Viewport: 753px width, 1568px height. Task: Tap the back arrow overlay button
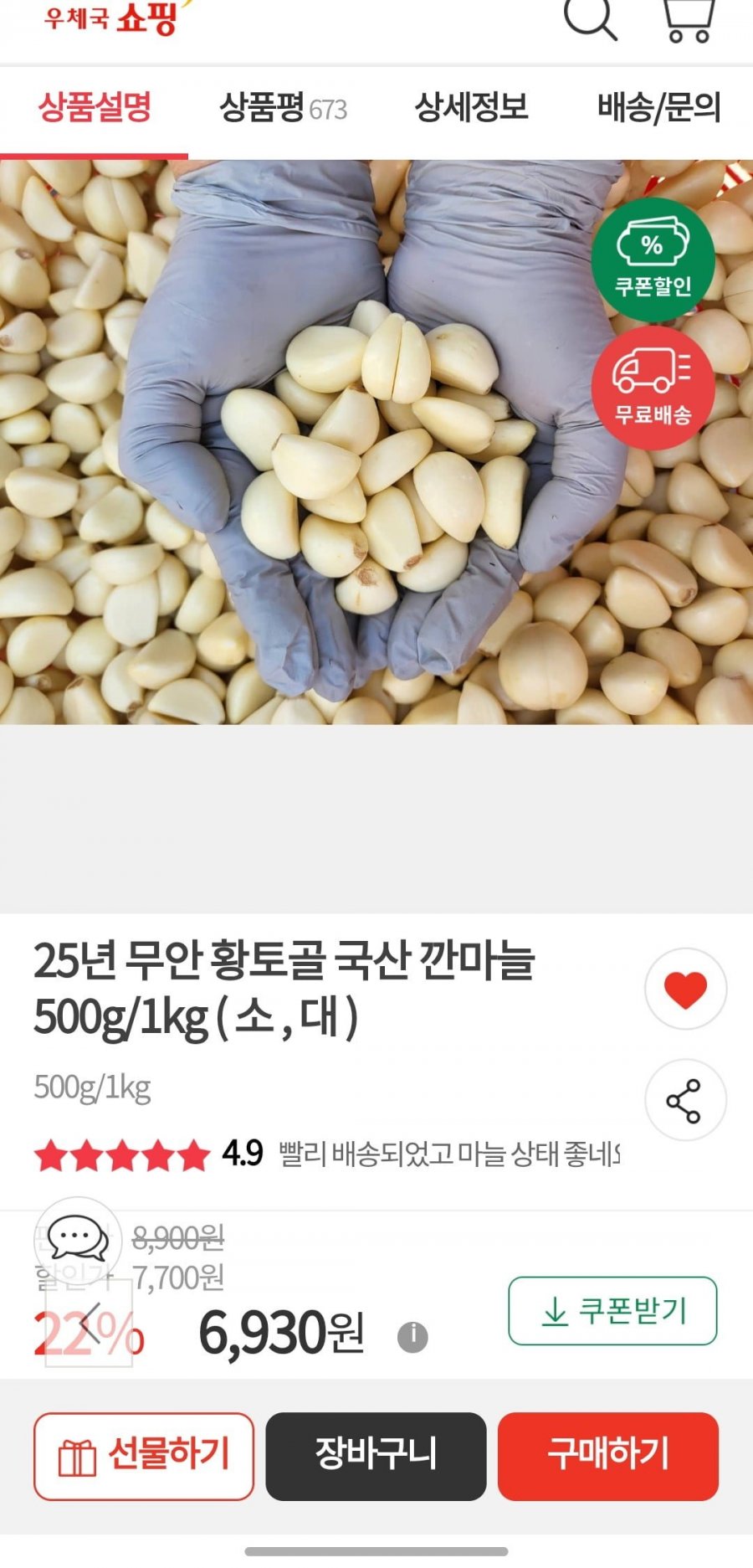point(89,1323)
